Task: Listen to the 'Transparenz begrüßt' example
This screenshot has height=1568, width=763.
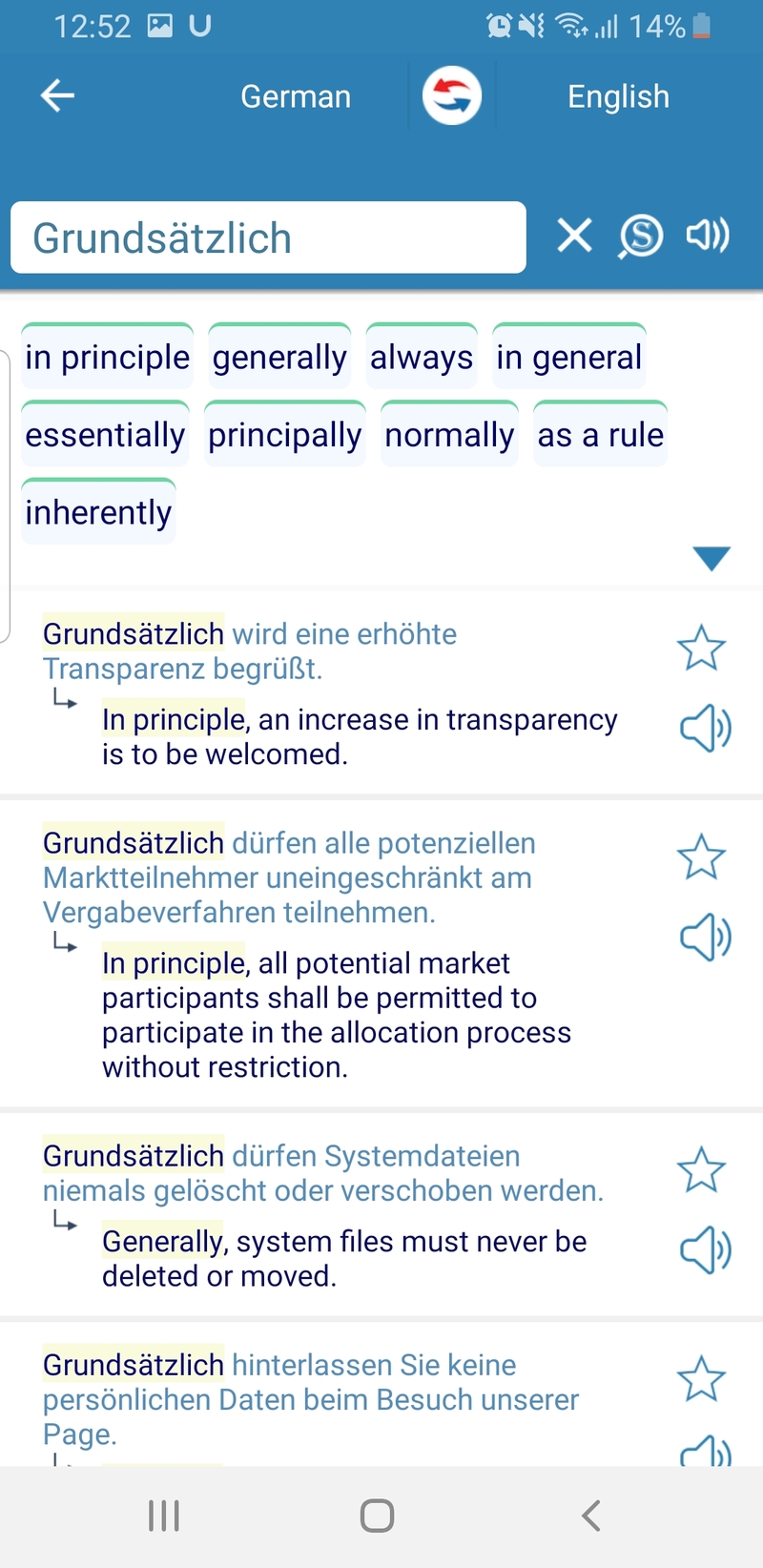Action: 705,730
